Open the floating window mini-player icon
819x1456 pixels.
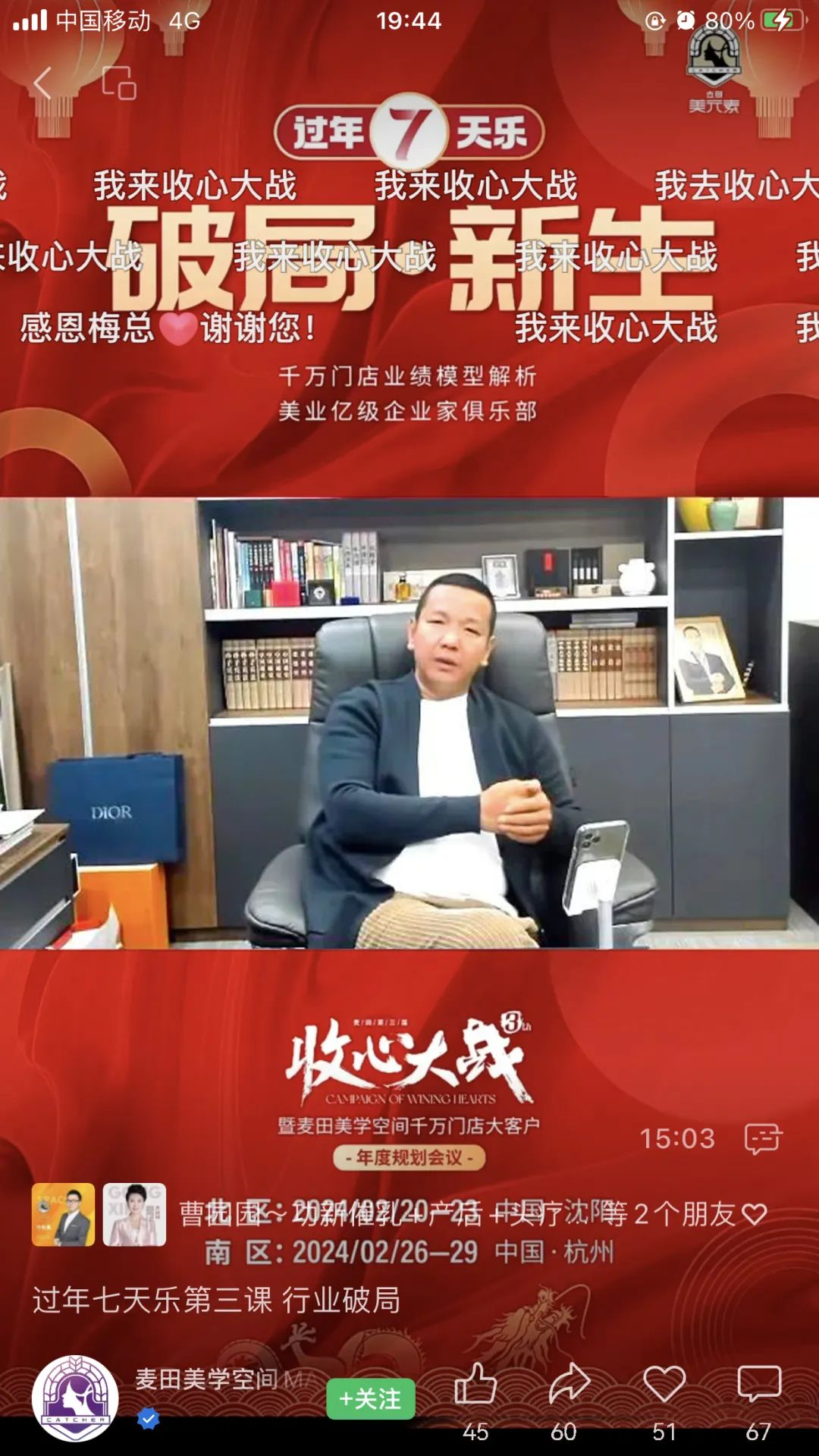(x=119, y=83)
